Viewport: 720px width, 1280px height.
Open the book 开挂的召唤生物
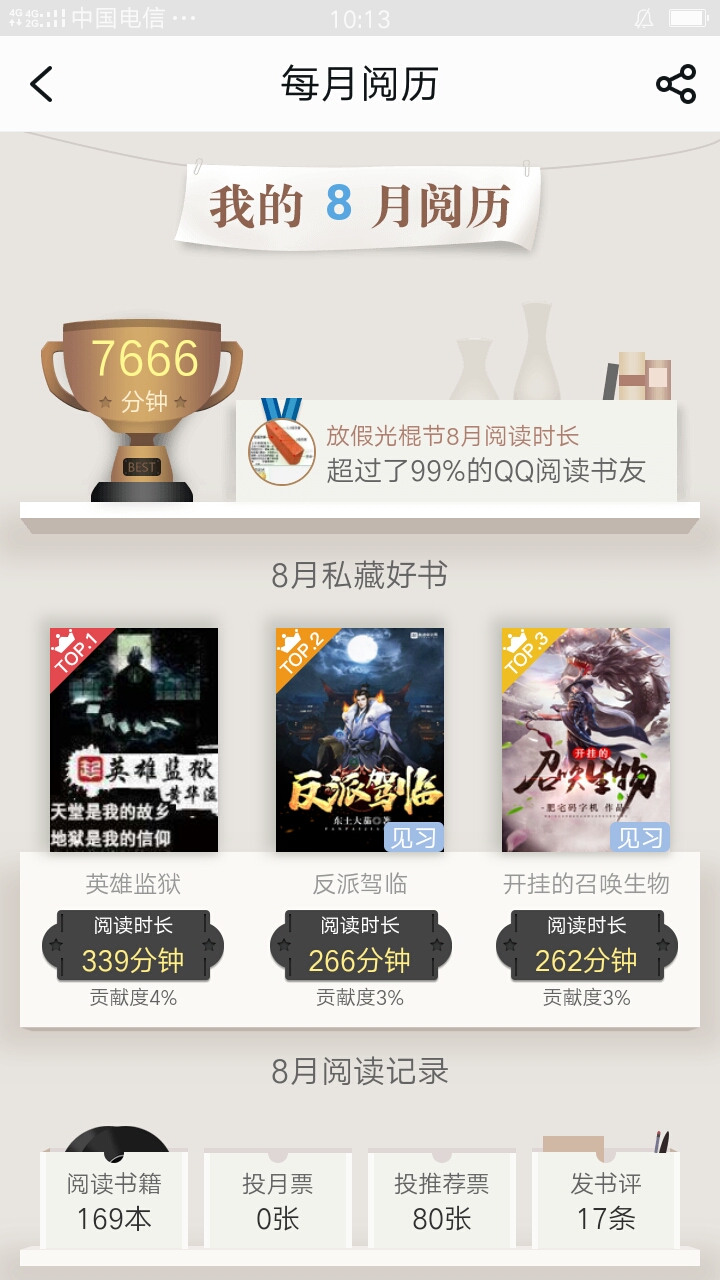click(586, 740)
